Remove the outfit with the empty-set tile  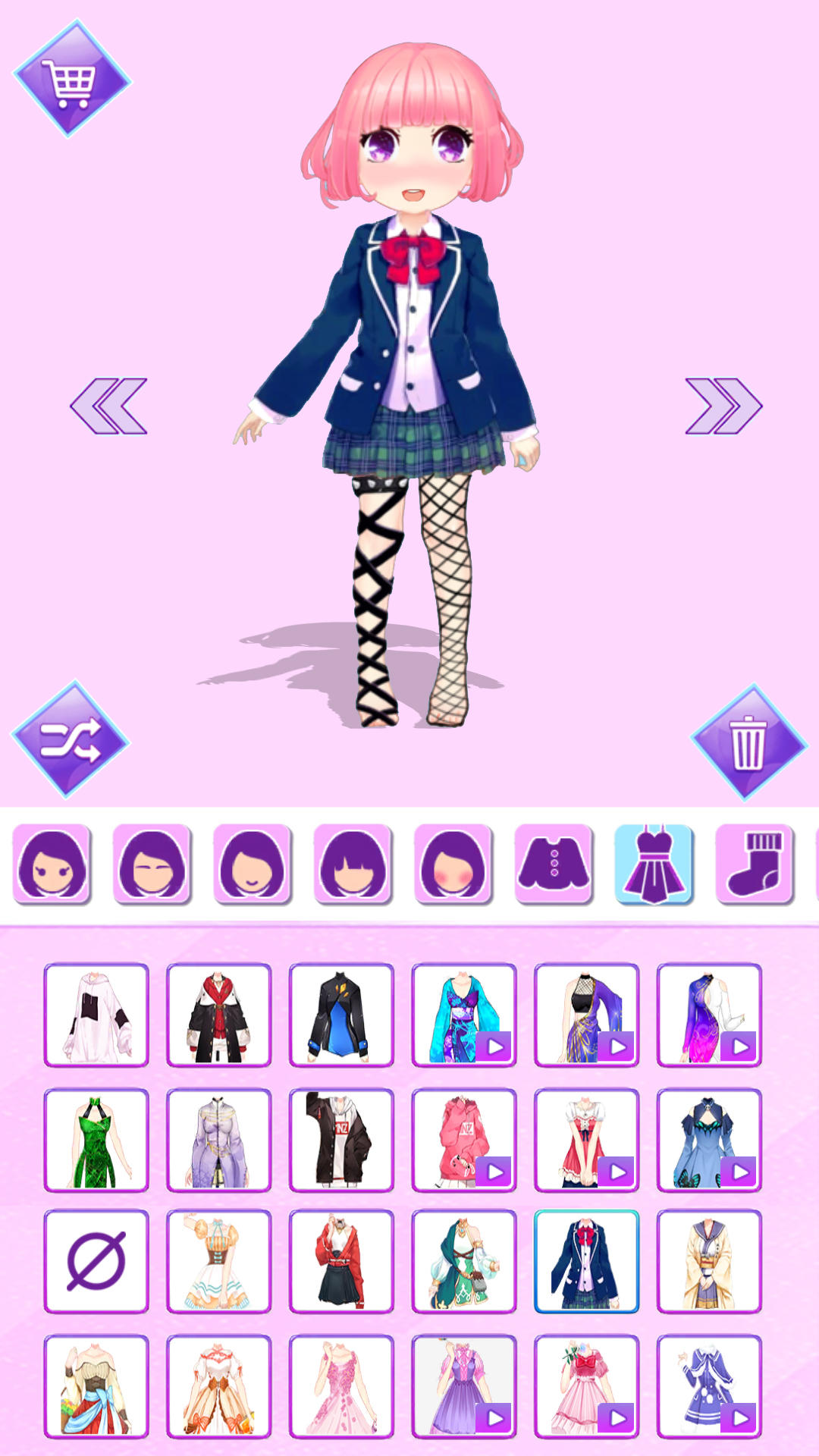96,1261
